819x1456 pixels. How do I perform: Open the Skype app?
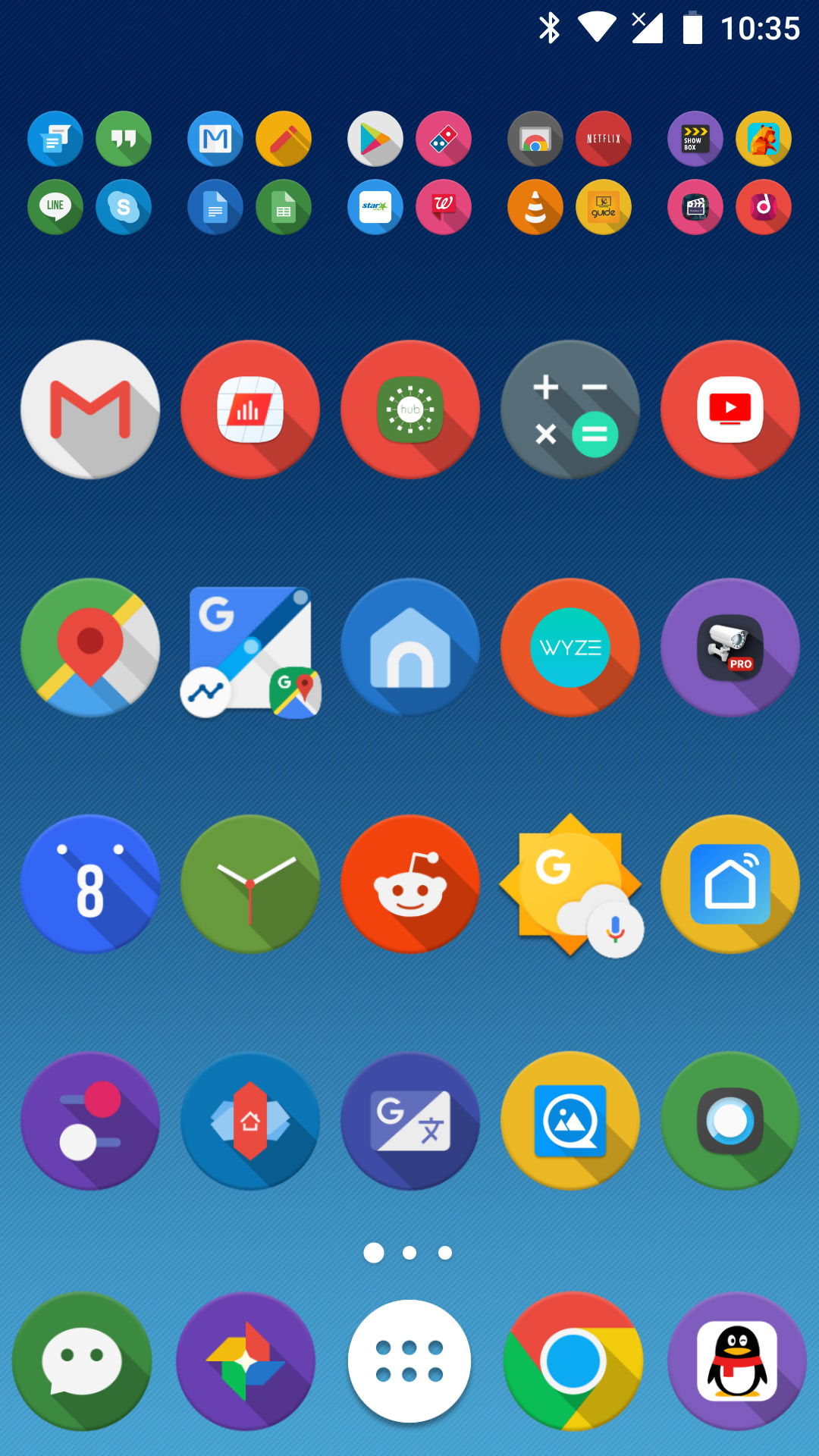[124, 207]
